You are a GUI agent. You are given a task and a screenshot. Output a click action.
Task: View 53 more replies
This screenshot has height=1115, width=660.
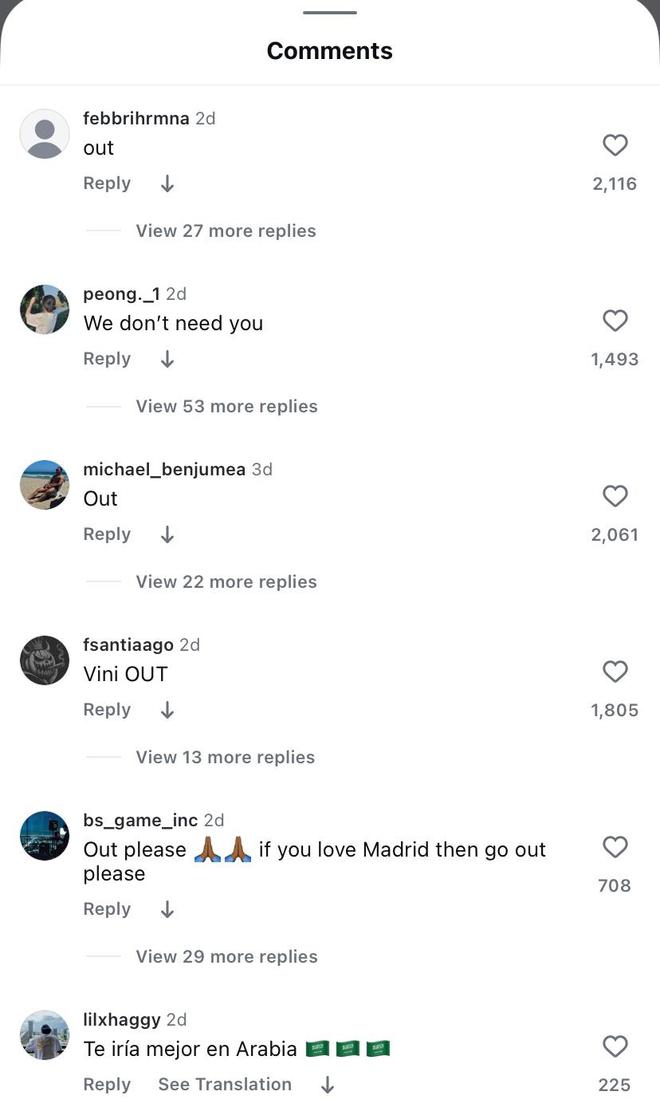pyautogui.click(x=226, y=406)
